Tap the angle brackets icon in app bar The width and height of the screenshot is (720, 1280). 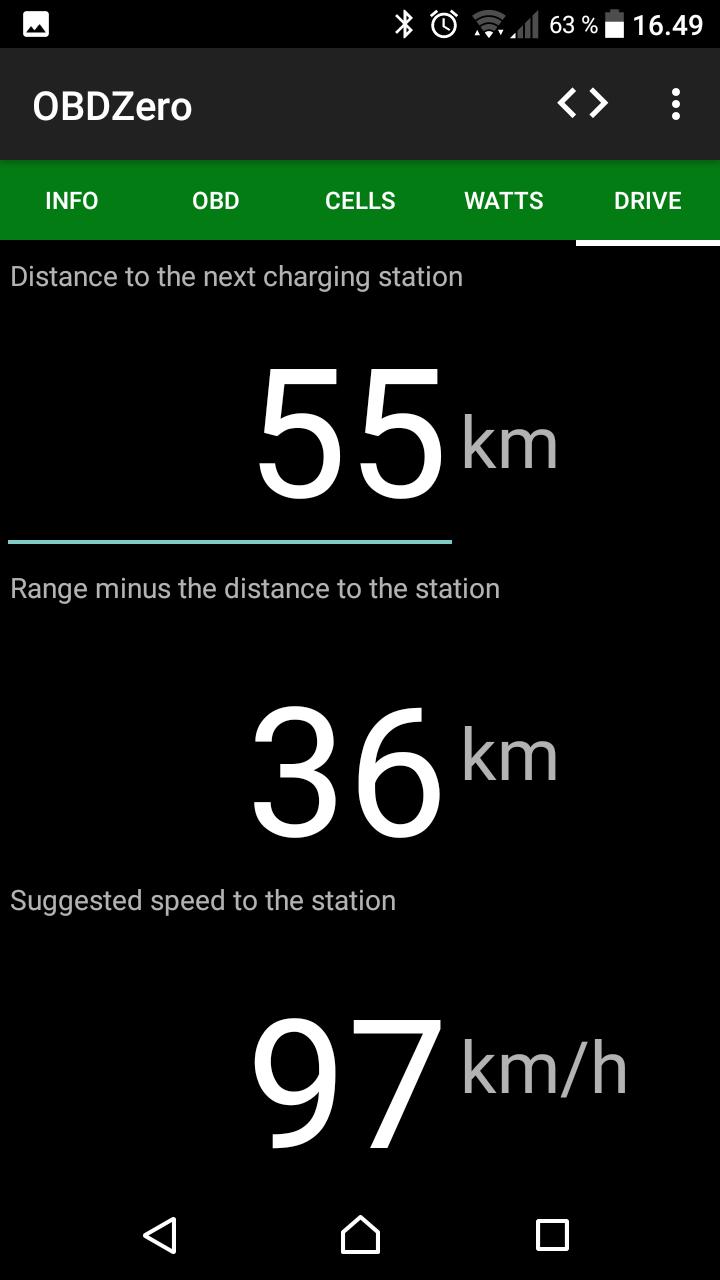(x=583, y=103)
